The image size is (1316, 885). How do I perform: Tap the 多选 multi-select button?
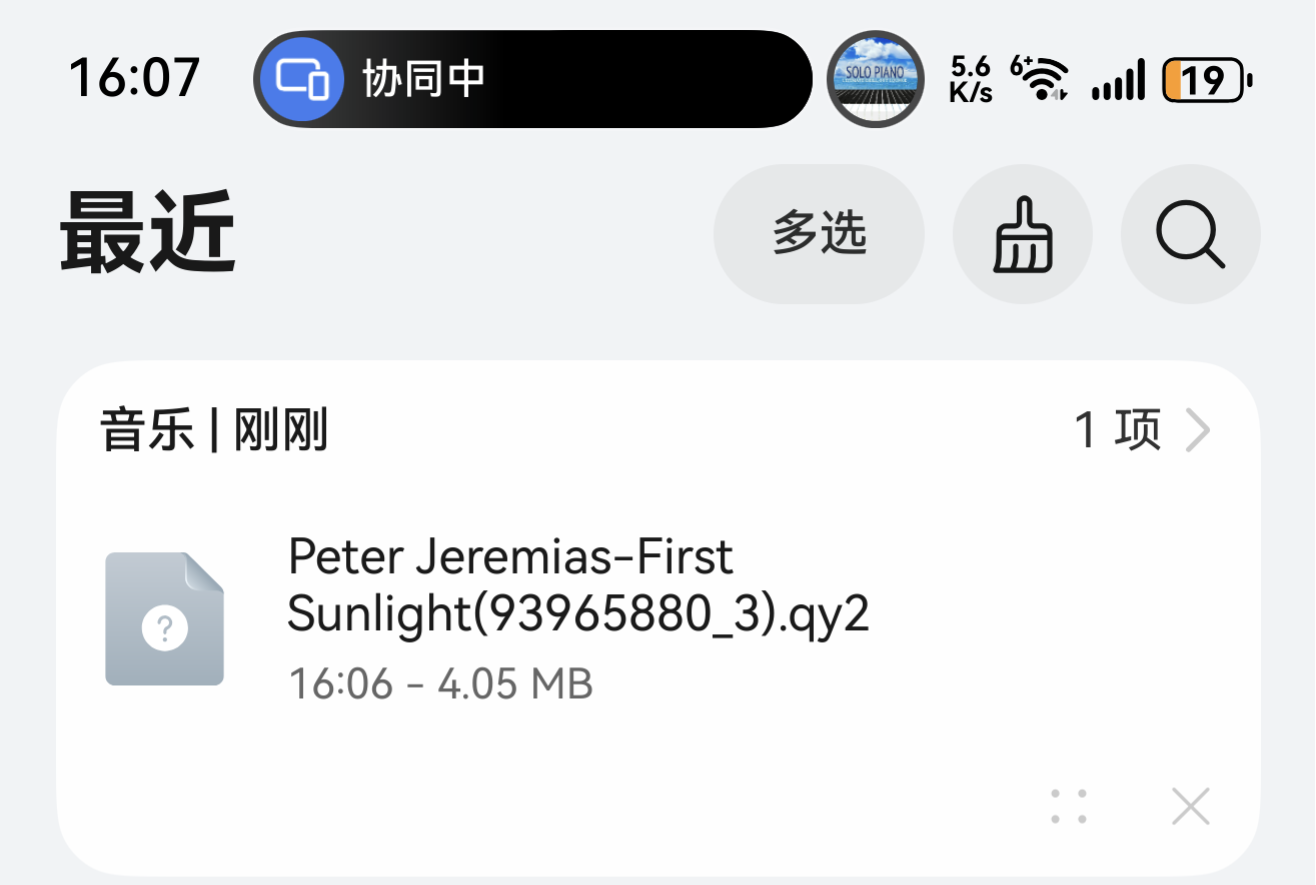click(818, 234)
